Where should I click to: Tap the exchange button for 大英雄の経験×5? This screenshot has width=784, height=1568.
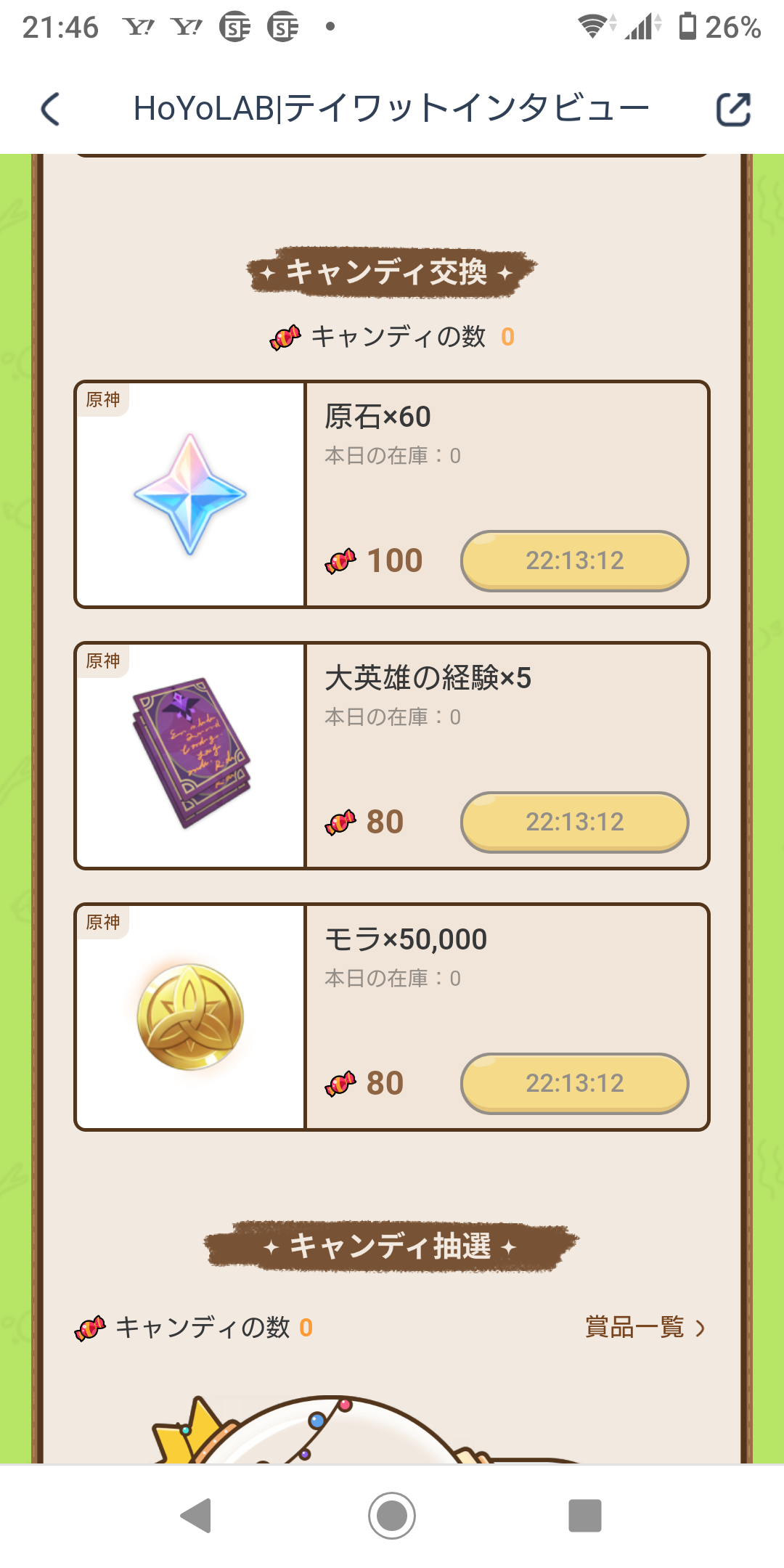point(574,822)
